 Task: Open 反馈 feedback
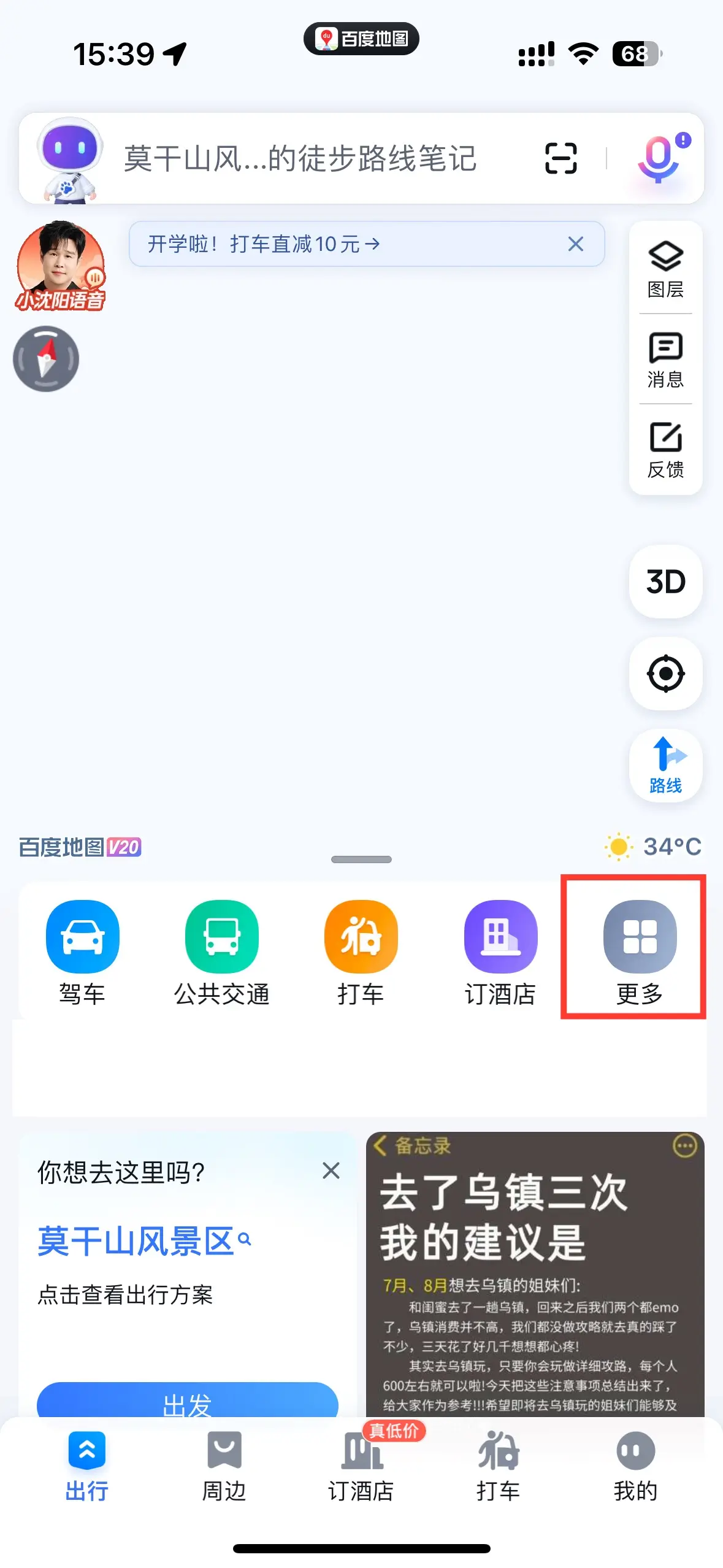click(665, 449)
